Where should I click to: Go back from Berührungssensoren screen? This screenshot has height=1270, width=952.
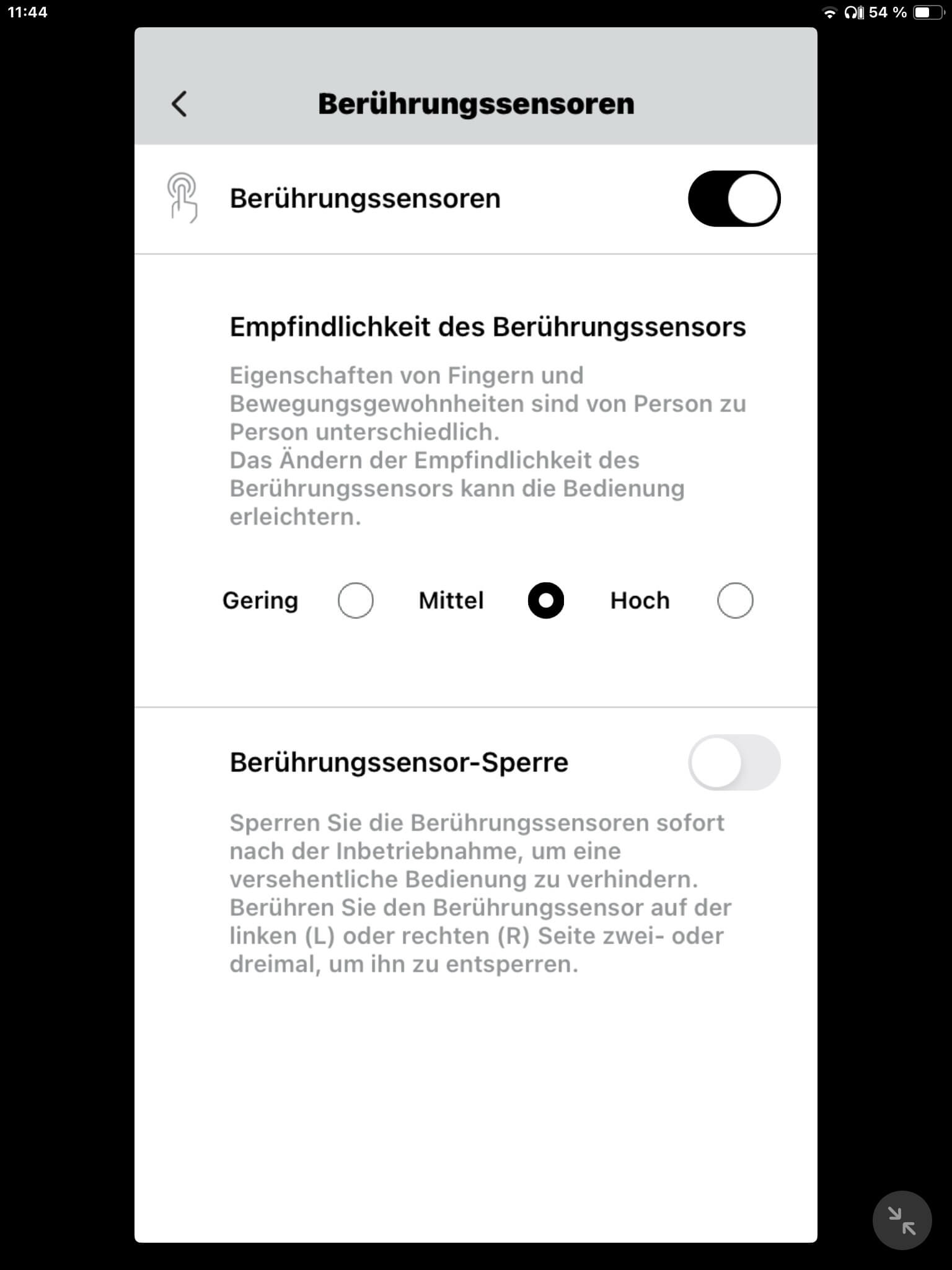(x=179, y=104)
